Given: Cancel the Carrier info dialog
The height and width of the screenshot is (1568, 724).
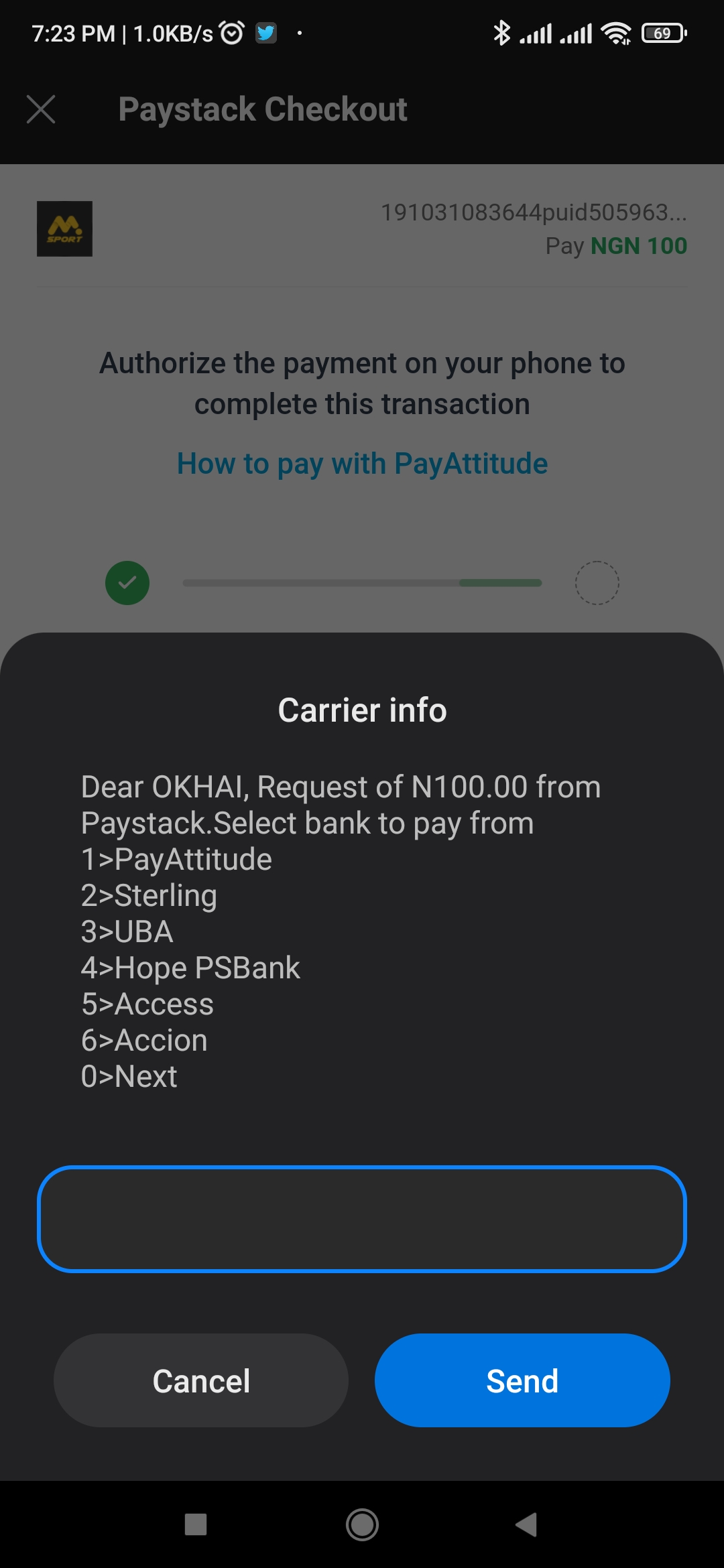Looking at the screenshot, I should 201,1380.
